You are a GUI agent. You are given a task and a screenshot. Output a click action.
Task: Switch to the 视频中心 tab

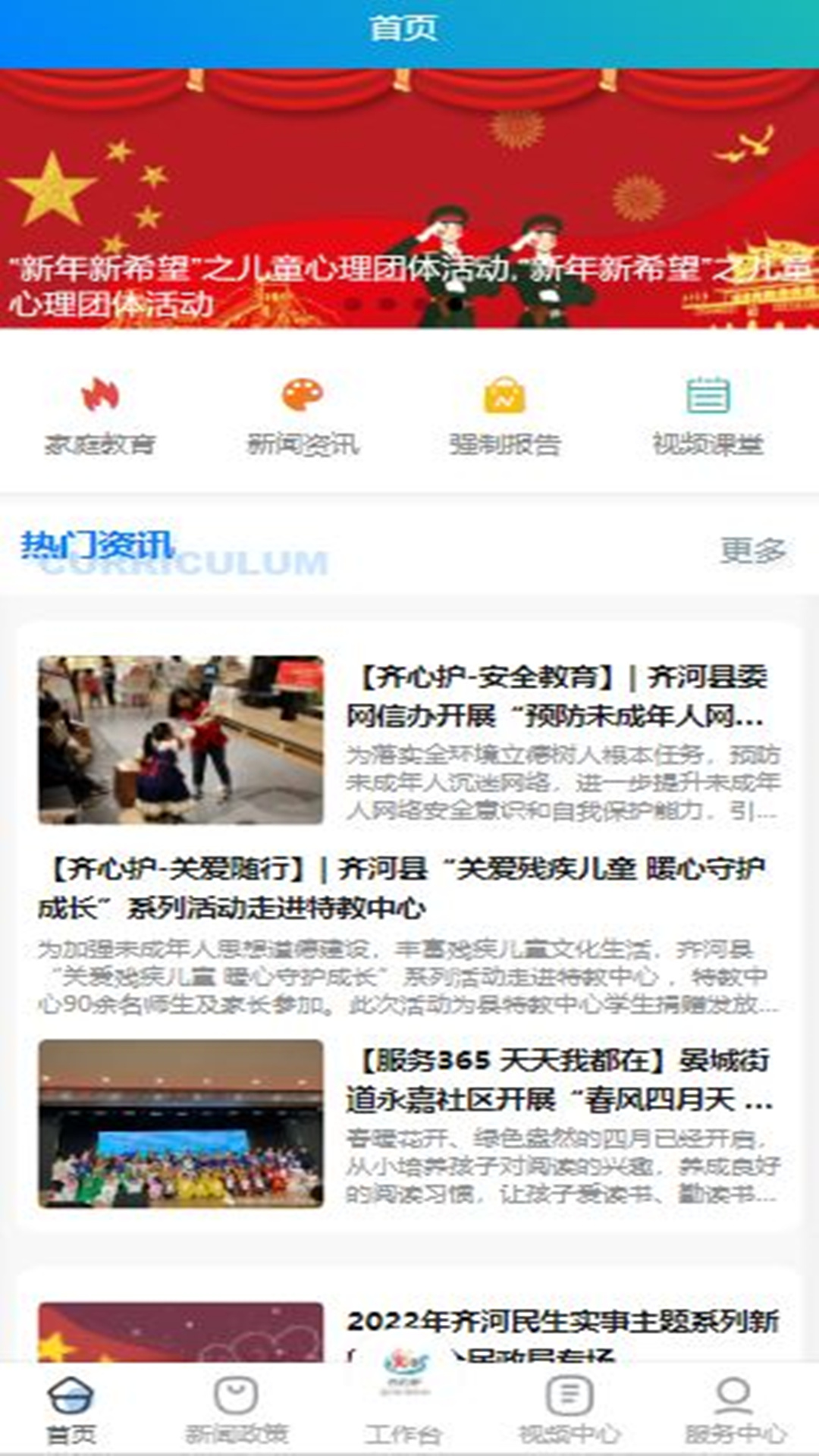click(570, 1410)
